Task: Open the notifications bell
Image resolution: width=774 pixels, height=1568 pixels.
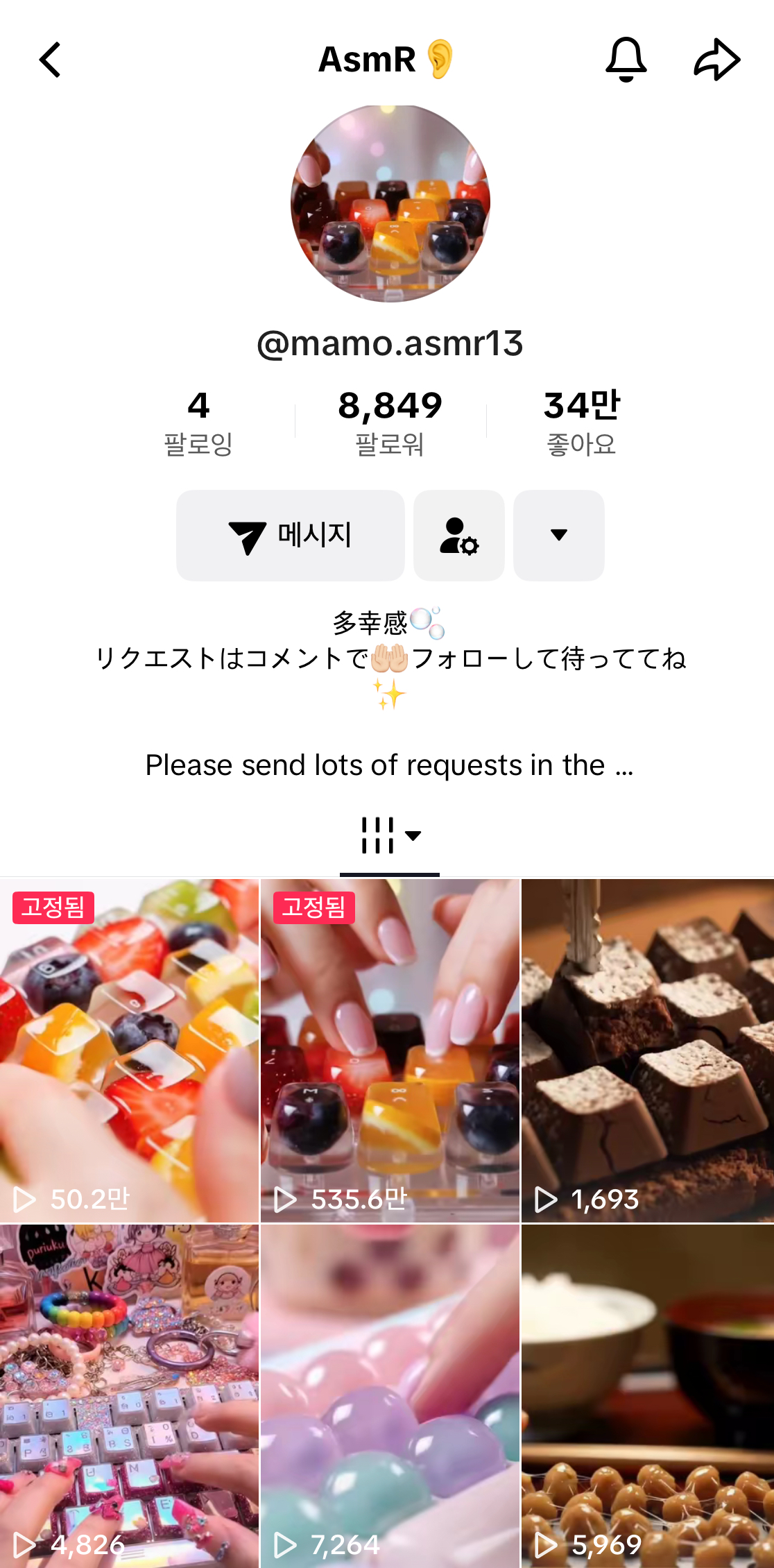Action: point(626,60)
